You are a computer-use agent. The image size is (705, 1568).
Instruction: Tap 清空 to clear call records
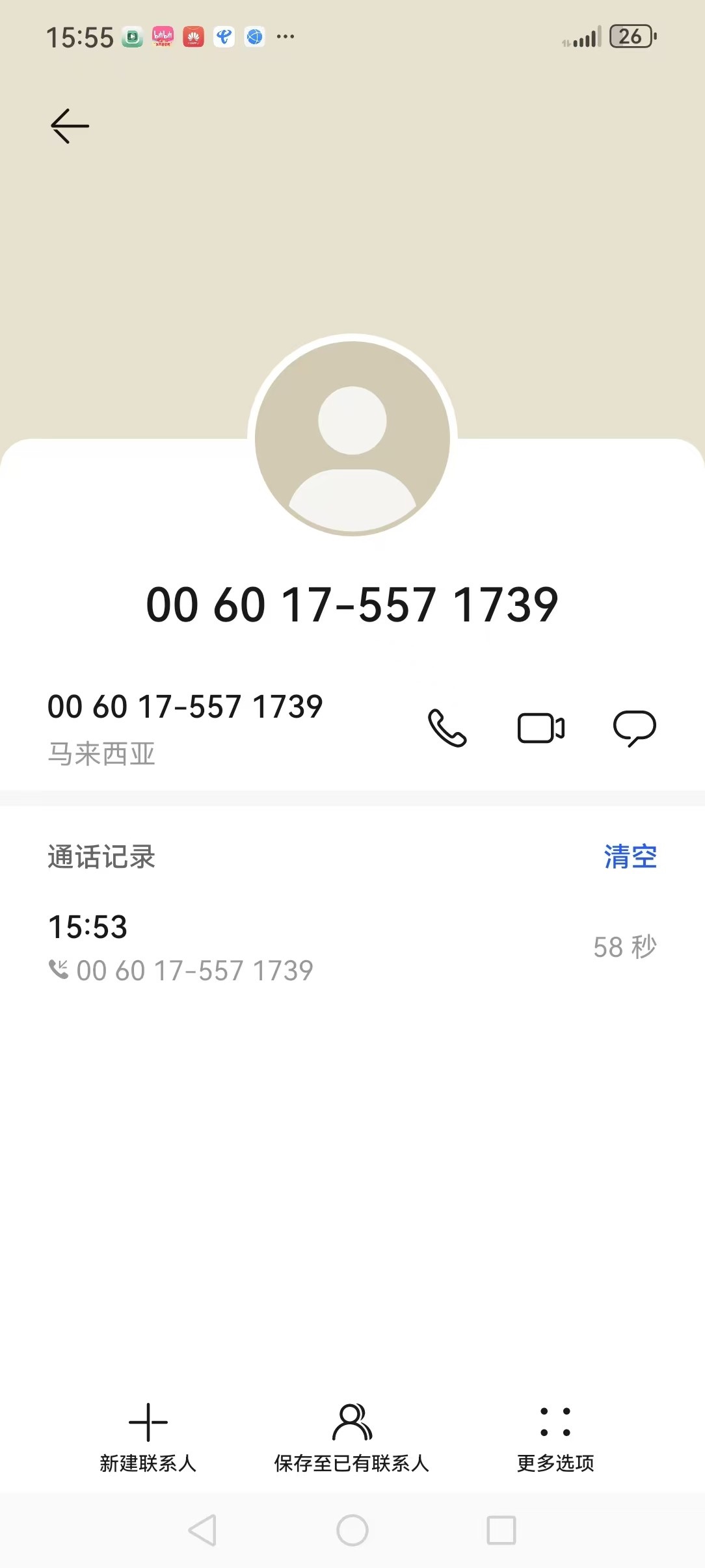click(x=630, y=857)
